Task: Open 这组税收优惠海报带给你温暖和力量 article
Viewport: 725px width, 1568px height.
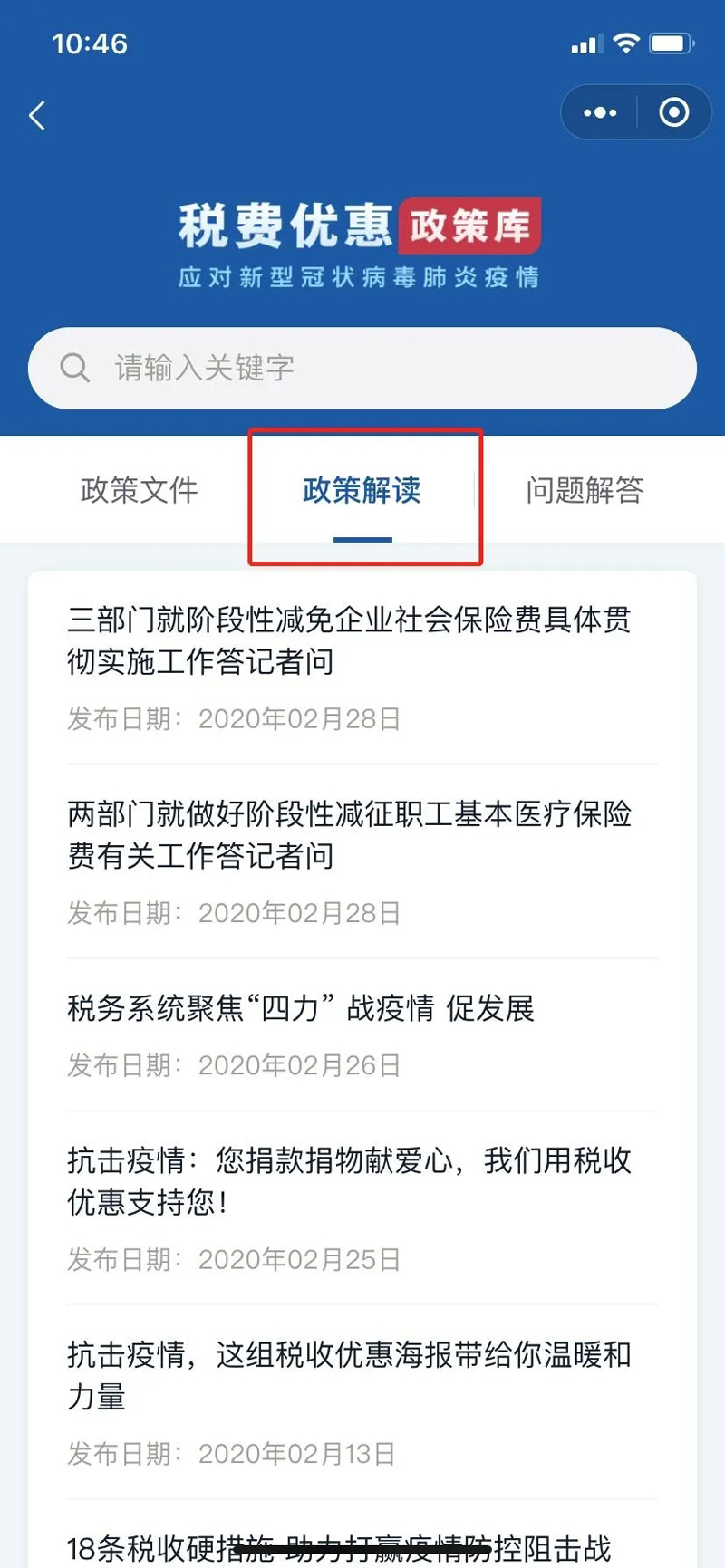Action: tap(362, 1402)
